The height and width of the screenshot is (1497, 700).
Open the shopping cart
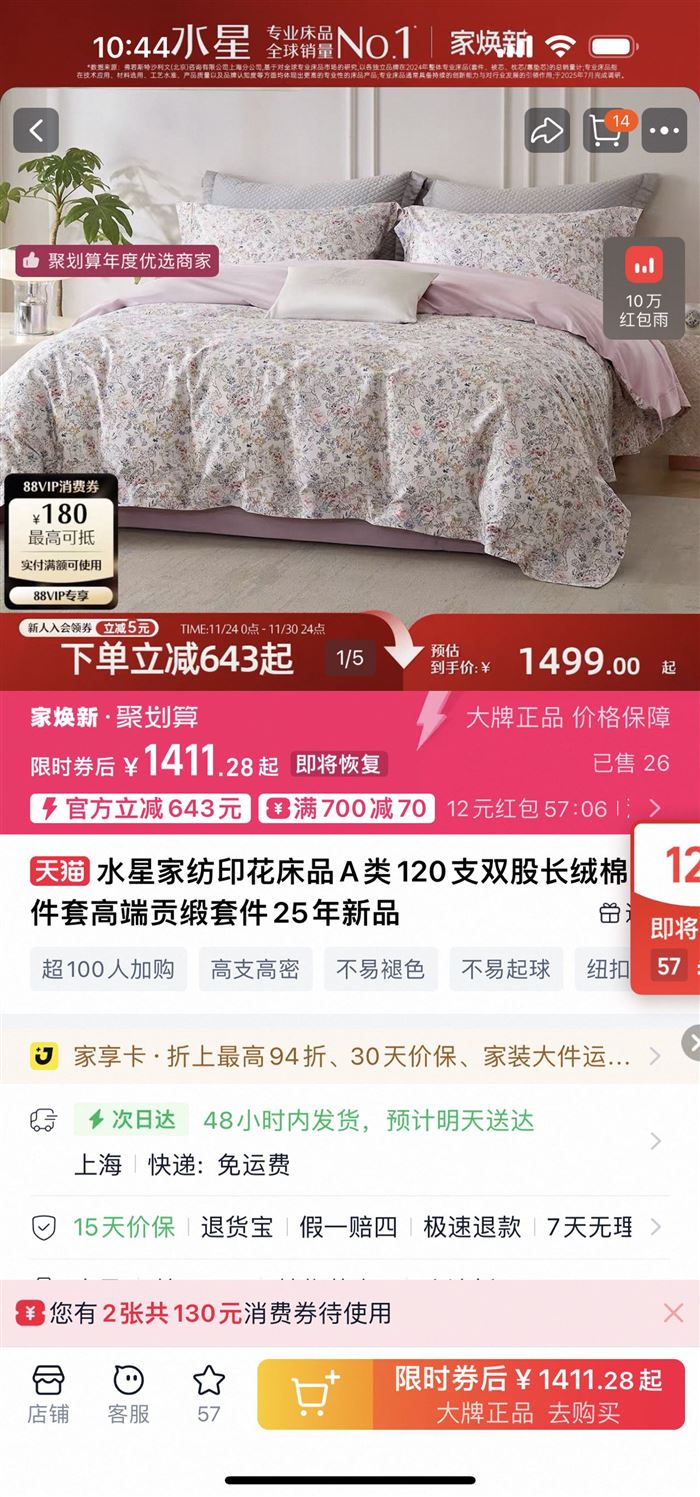606,131
